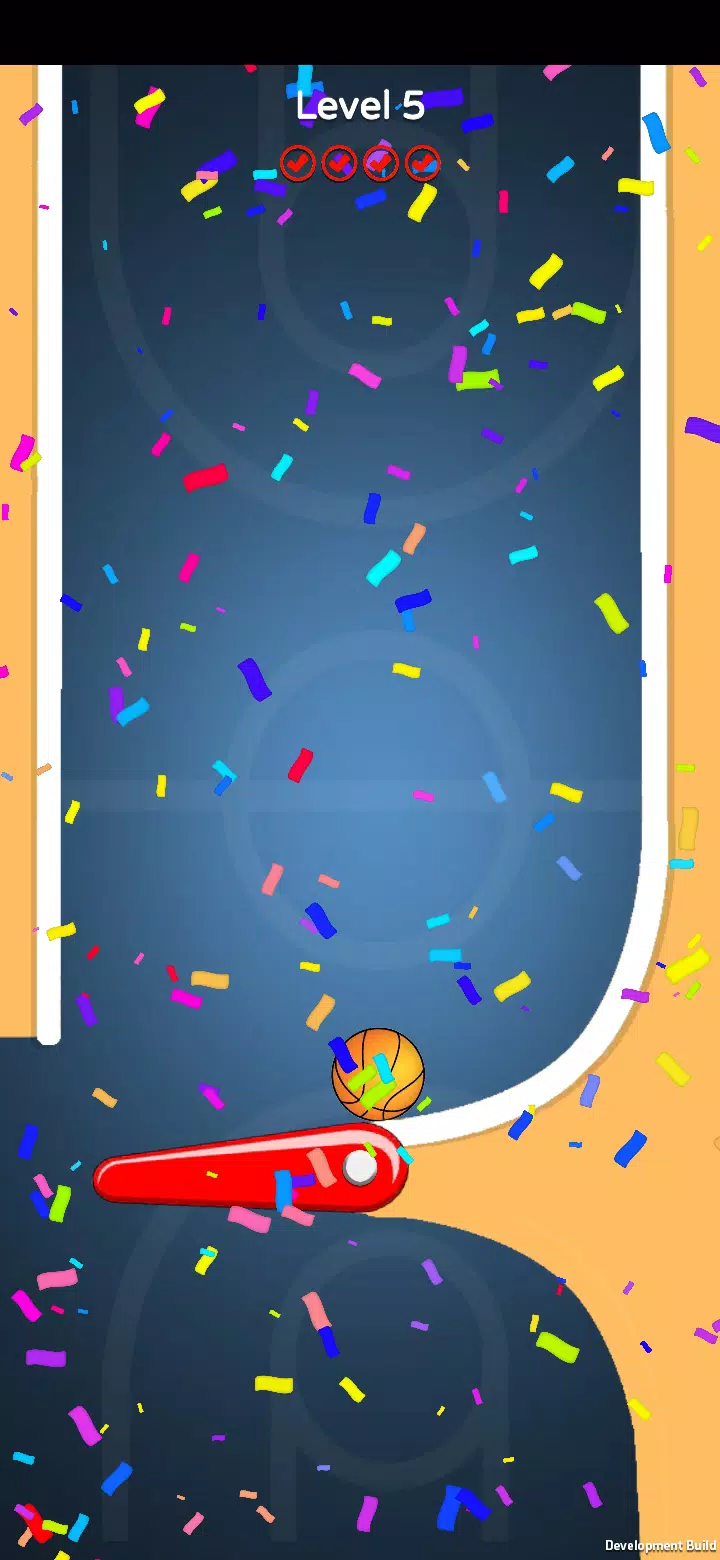Tap the checkmark row to collapse progress display
Image resolution: width=720 pixels, height=1560 pixels.
(359, 162)
